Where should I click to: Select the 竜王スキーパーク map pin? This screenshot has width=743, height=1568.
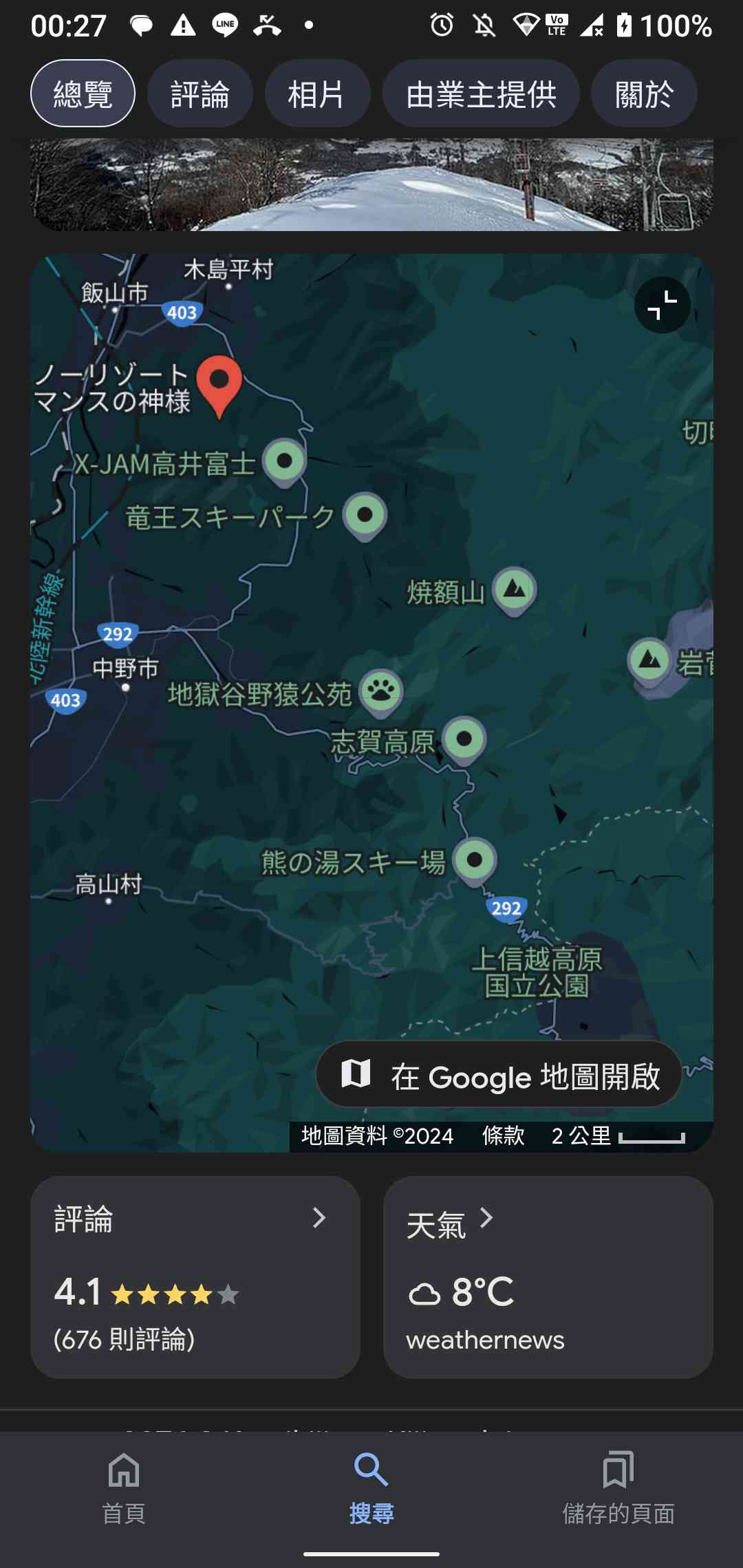pyautogui.click(x=365, y=514)
